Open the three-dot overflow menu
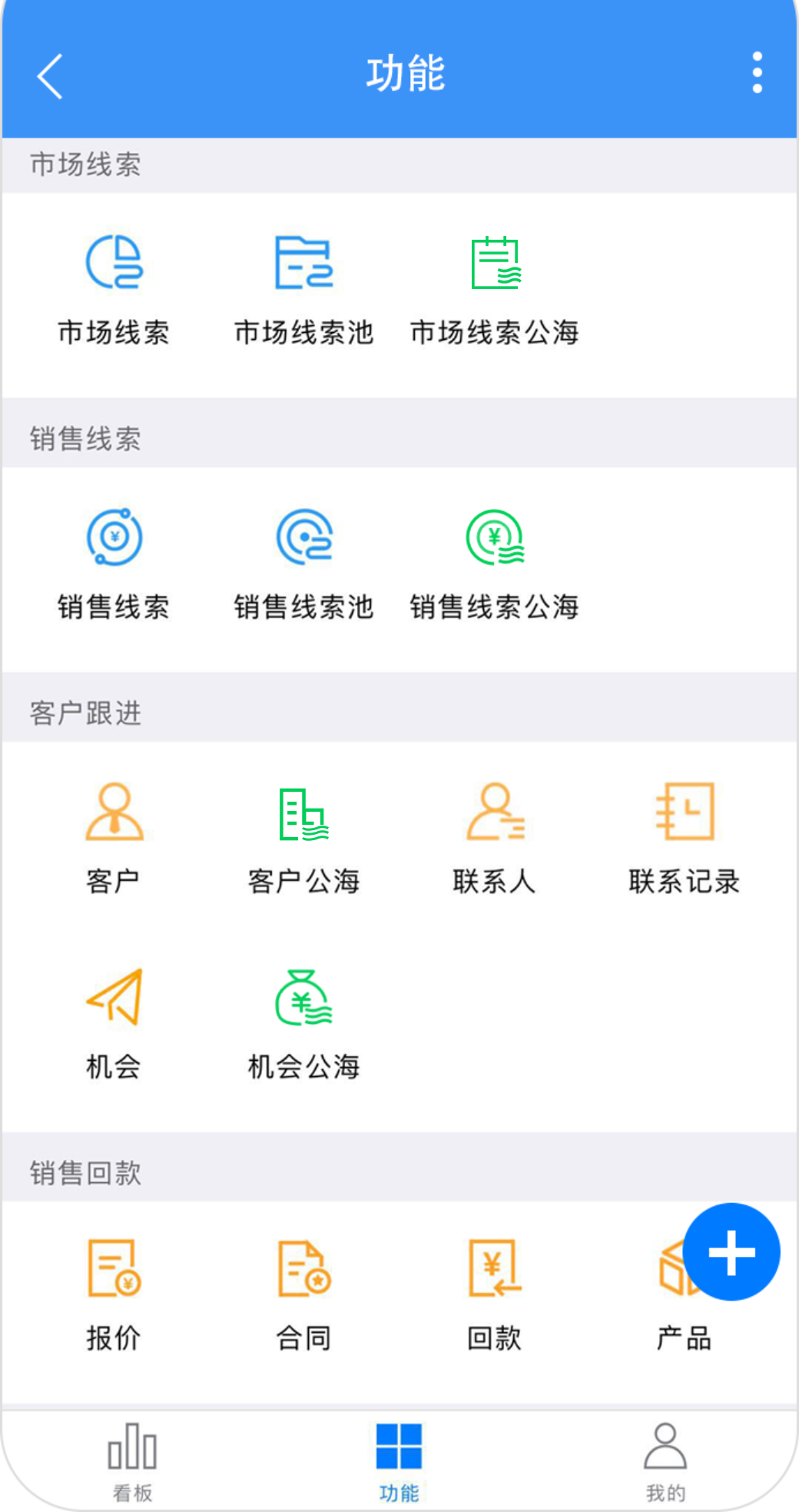799x1512 pixels. 757,73
